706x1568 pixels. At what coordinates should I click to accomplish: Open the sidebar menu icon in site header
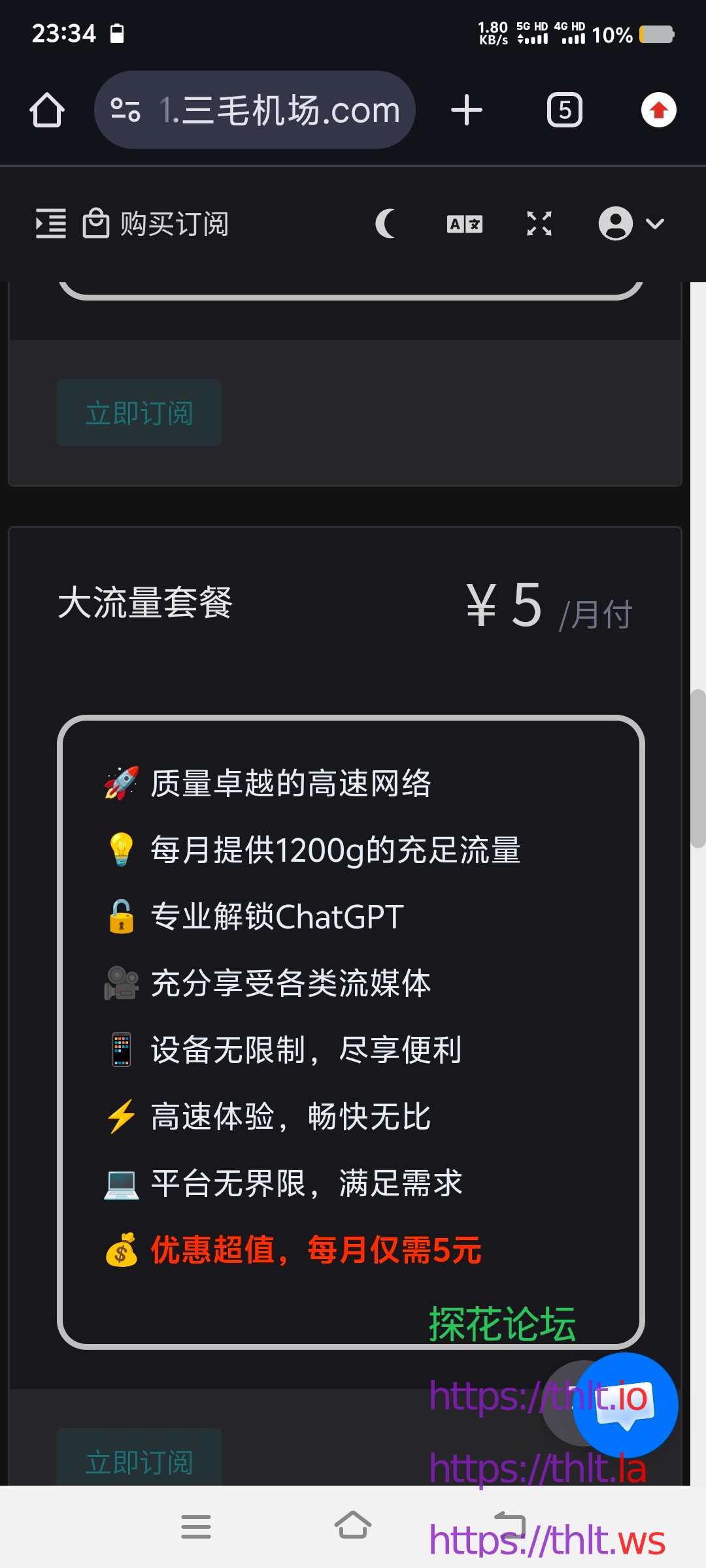pyautogui.click(x=50, y=224)
